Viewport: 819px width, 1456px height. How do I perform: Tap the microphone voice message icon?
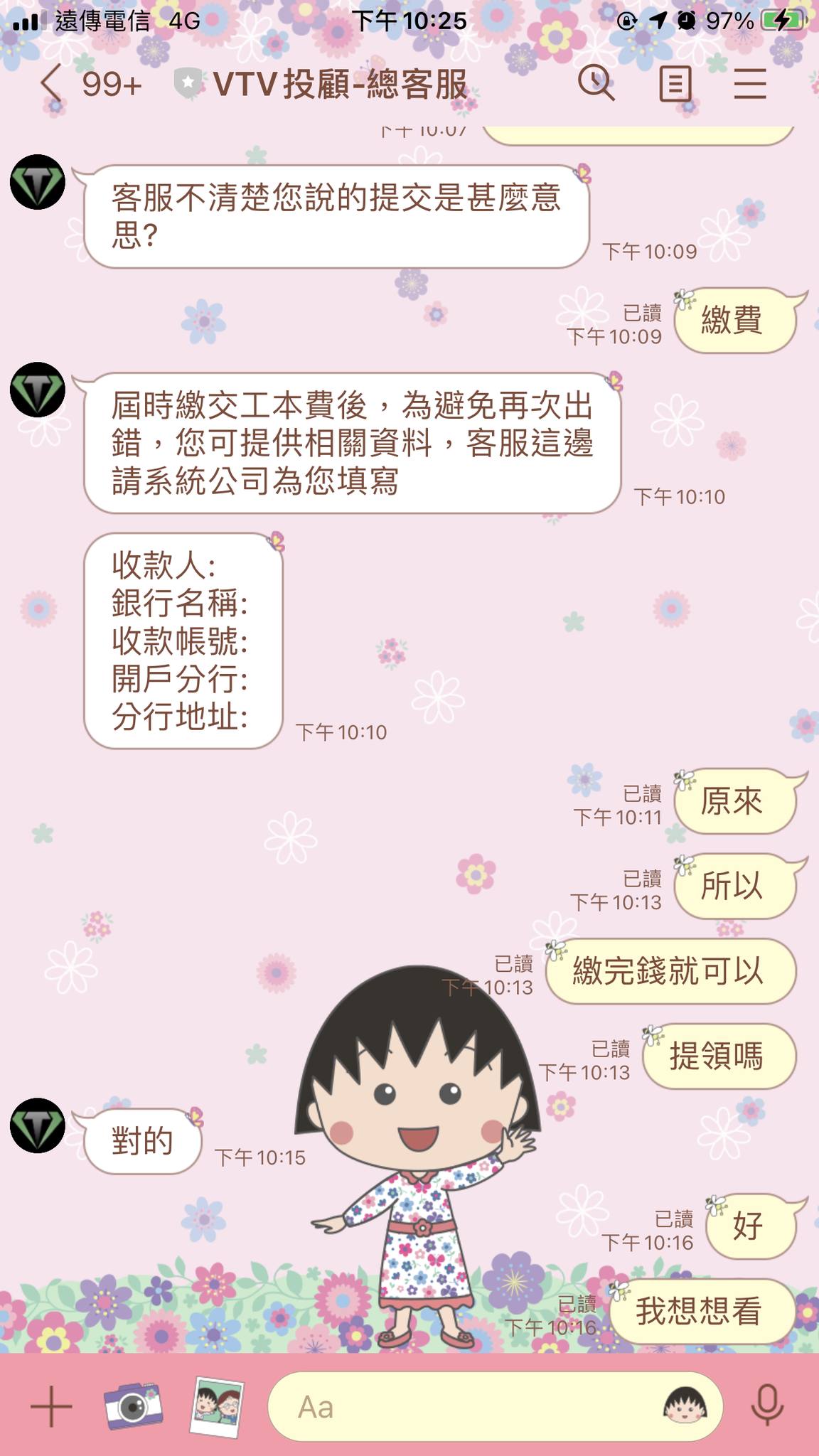click(768, 1406)
